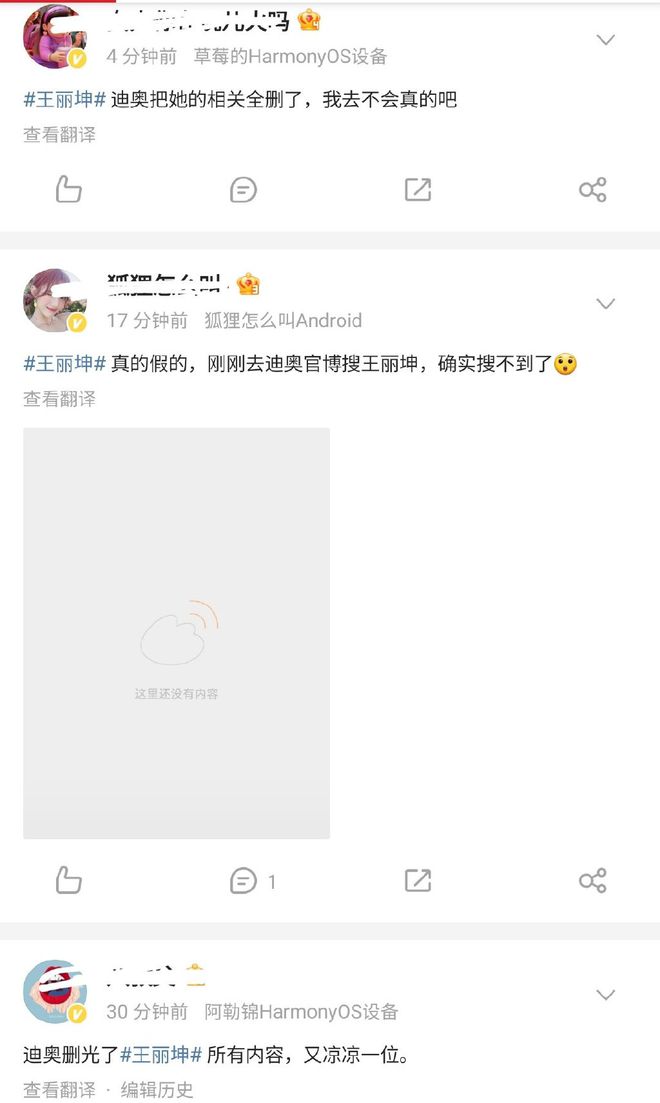Open the avatar of the 阿勒锦HarmonyOS设备 poster
The image size is (660, 1103).
point(54,992)
